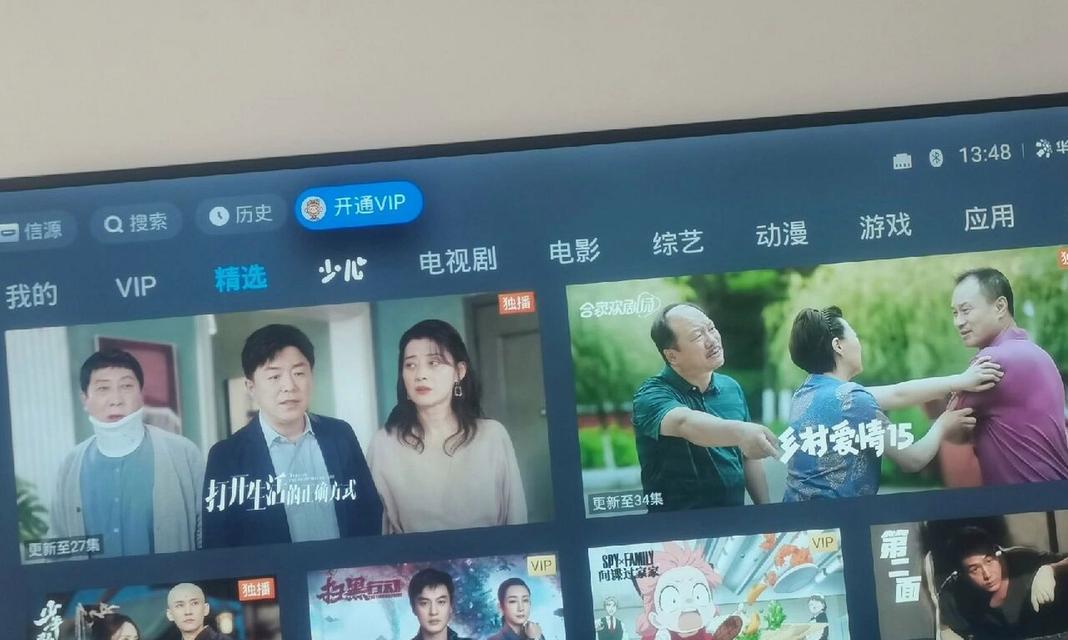Open the 综艺 tab
Viewport: 1068px width, 640px height.
point(678,242)
